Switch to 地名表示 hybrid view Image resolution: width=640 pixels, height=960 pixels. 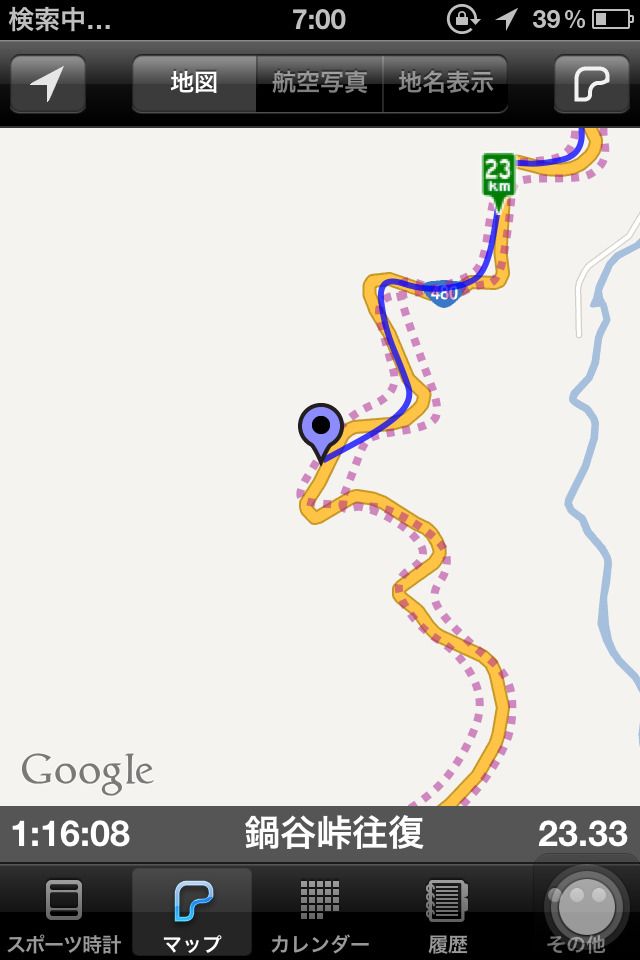coord(445,84)
